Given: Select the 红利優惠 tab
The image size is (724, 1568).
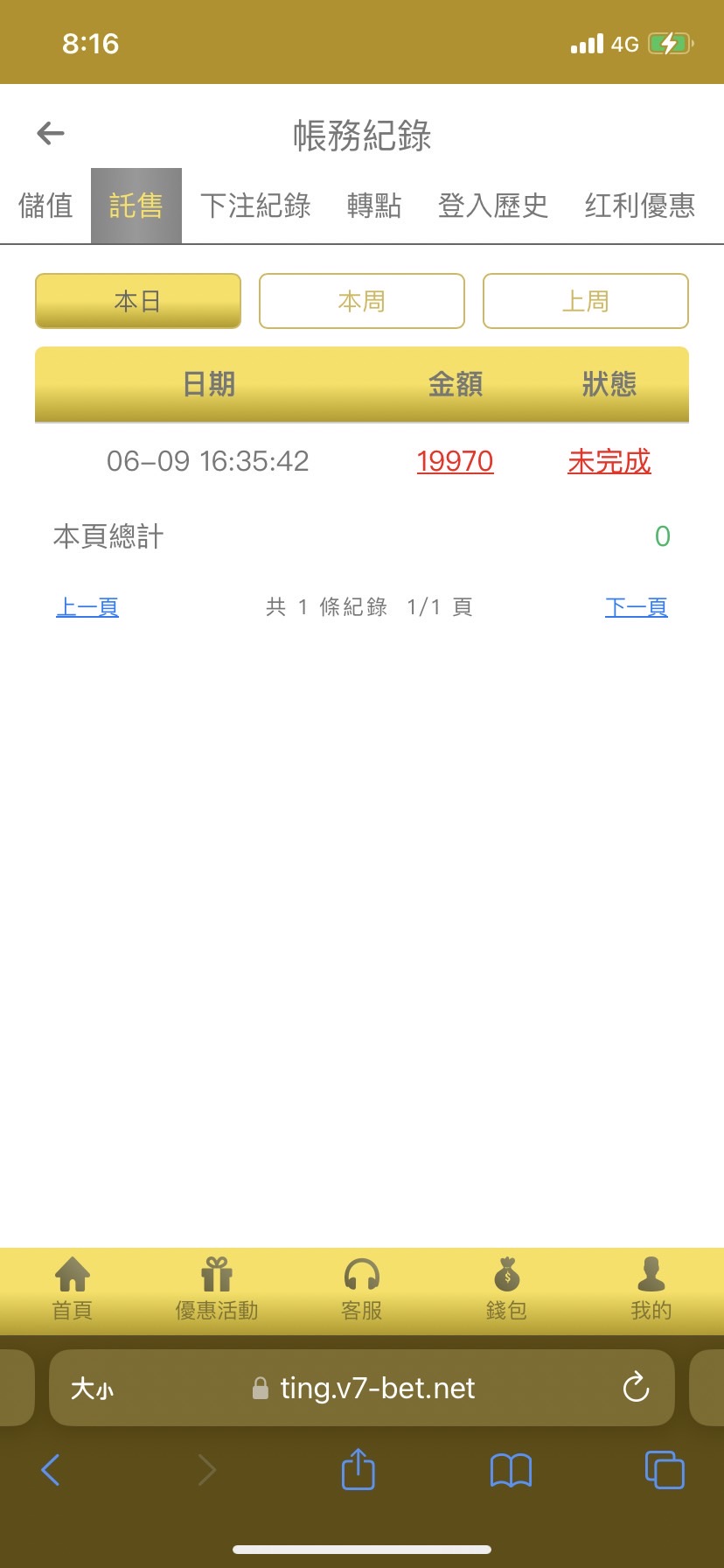Looking at the screenshot, I should pyautogui.click(x=640, y=206).
